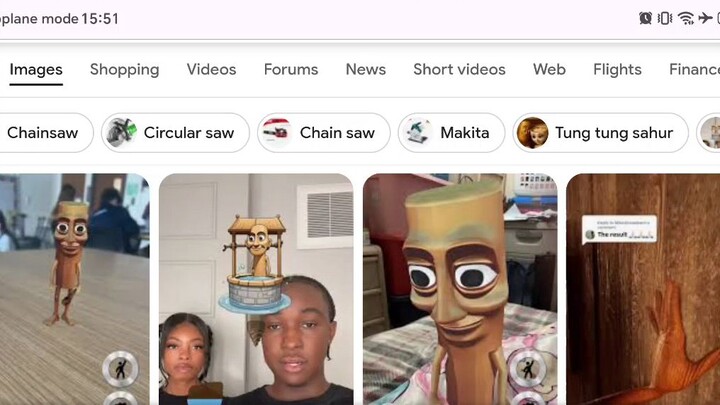Apply the Circular saw suggestion chip
Viewport: 720px width, 405px height.
(x=175, y=133)
